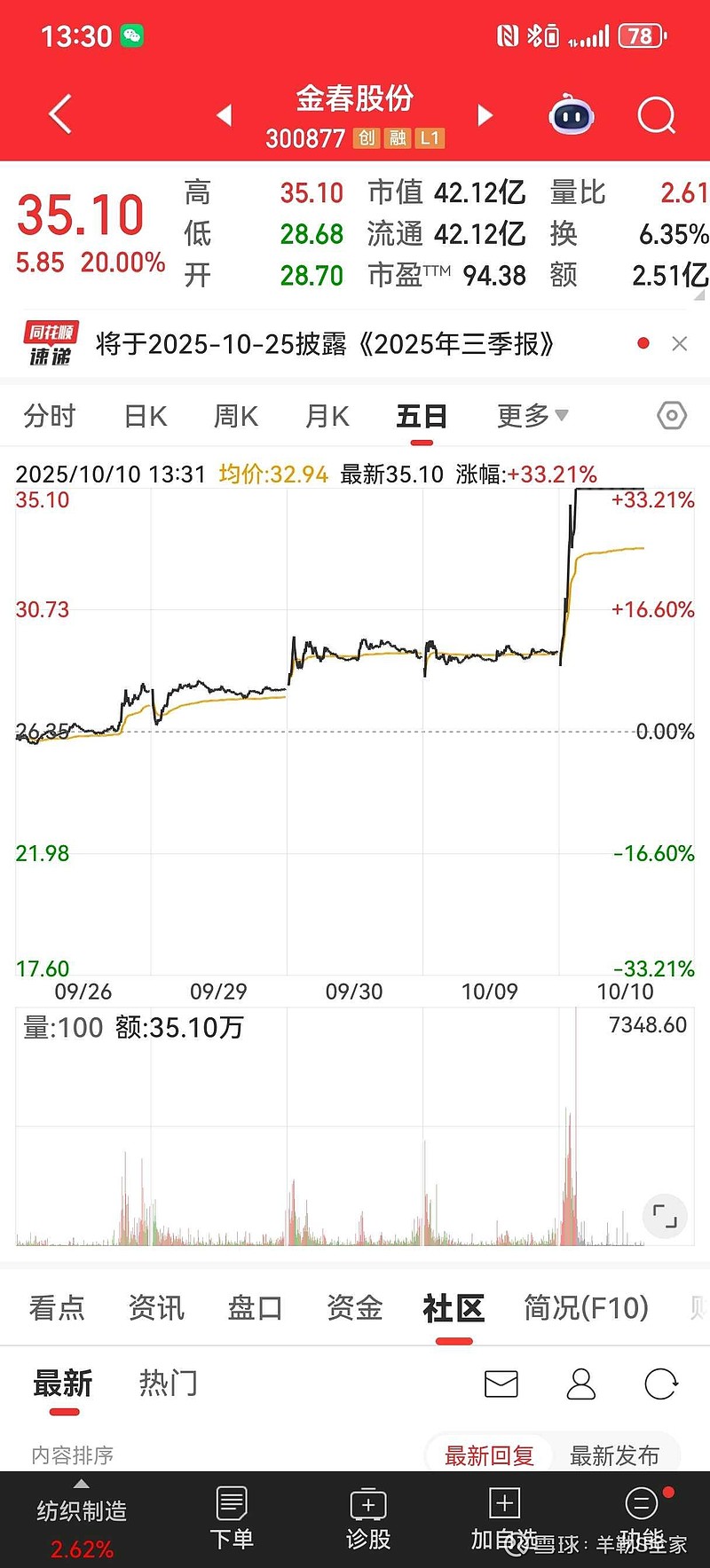Open 诊股 stock diagnosis
710x1568 pixels.
coord(368,1518)
